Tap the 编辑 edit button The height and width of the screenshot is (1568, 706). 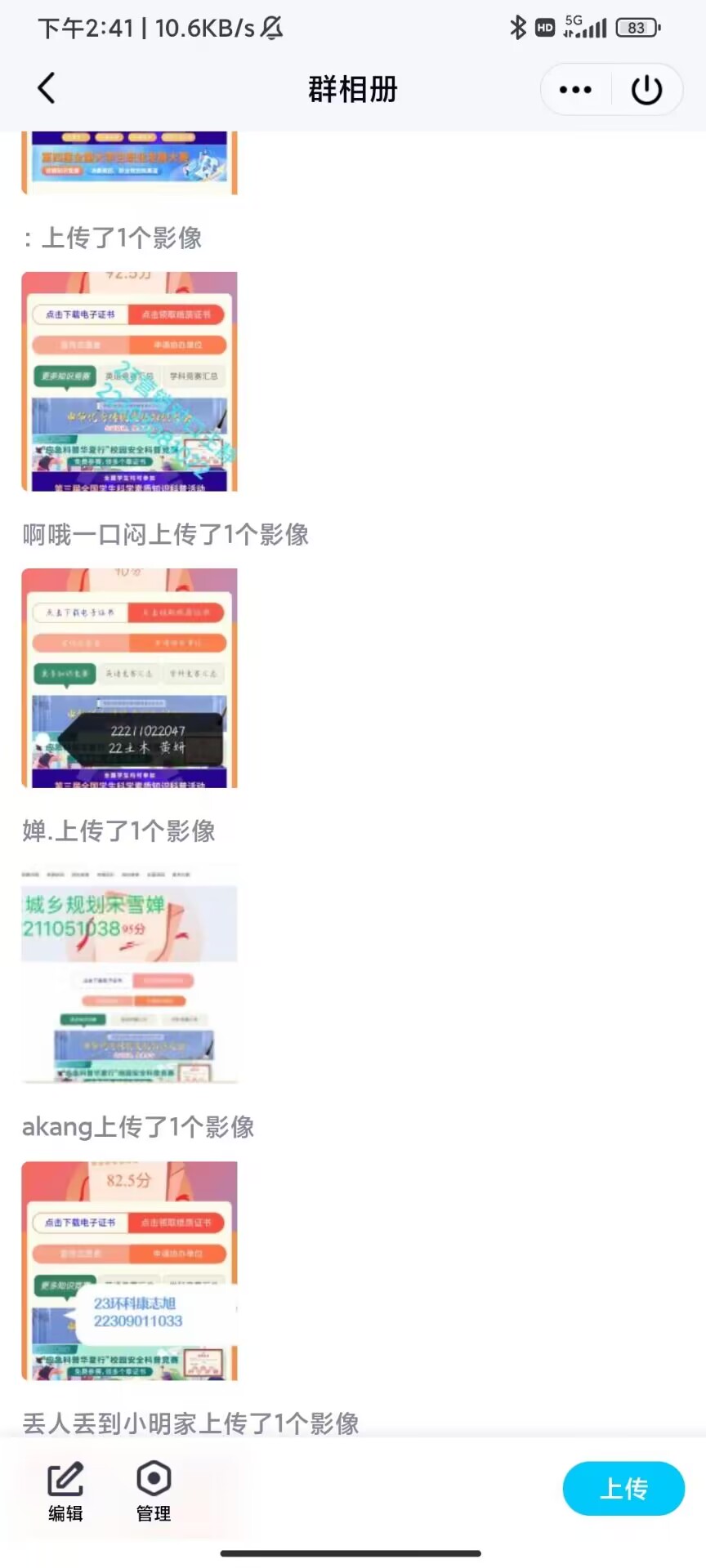65,1491
